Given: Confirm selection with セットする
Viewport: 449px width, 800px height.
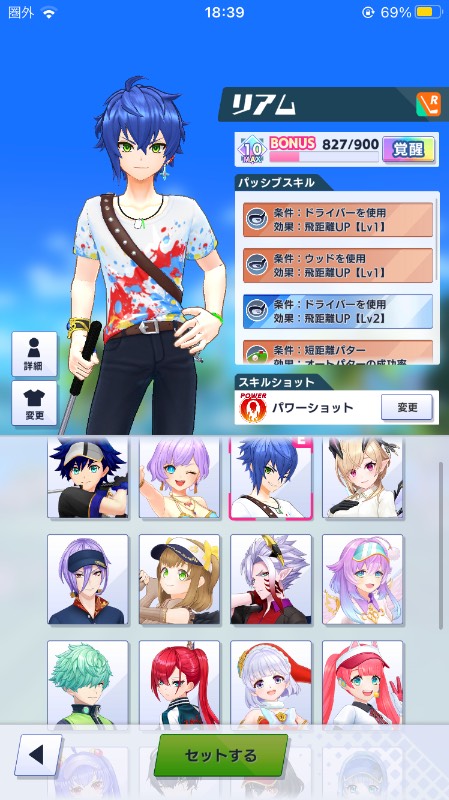Looking at the screenshot, I should coord(220,755).
